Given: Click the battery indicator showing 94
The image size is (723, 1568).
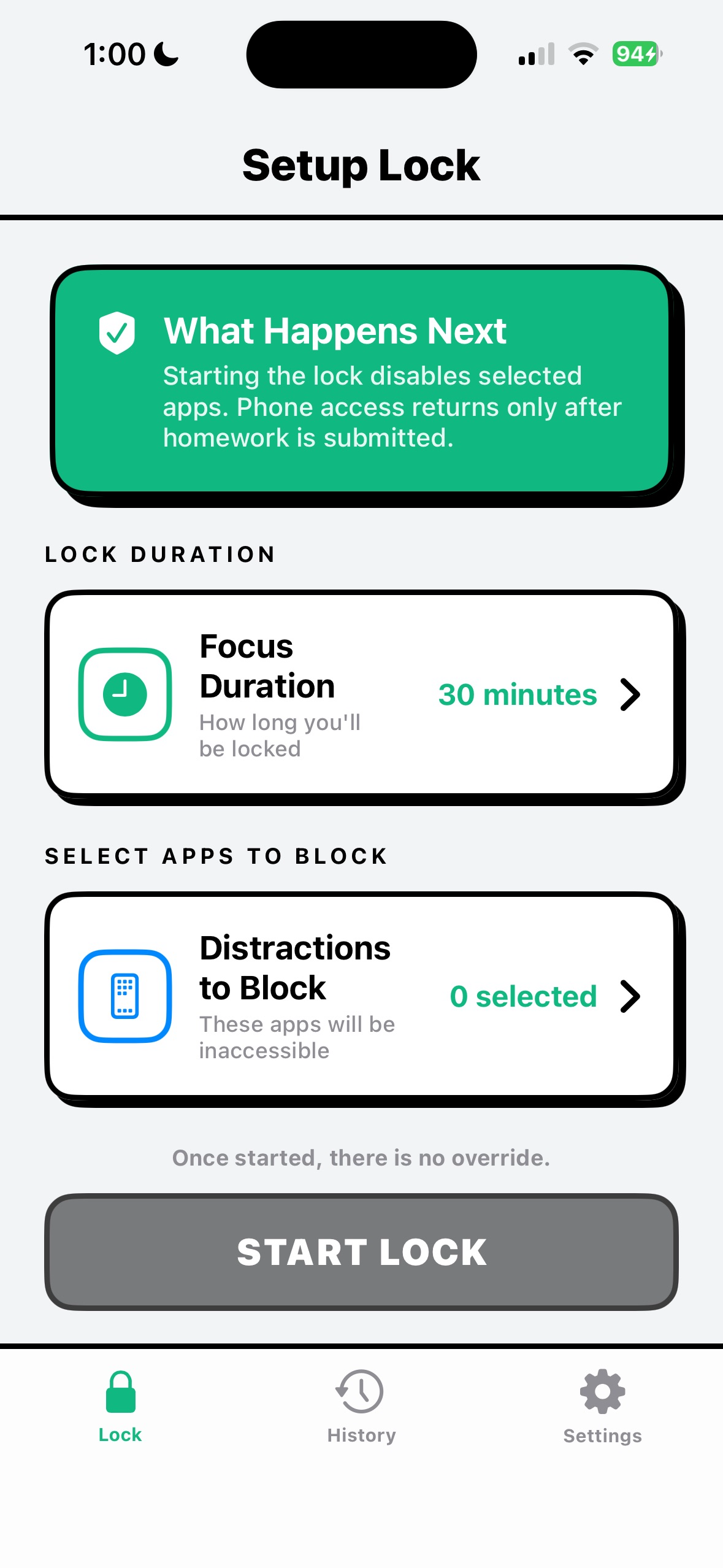Looking at the screenshot, I should tap(635, 54).
